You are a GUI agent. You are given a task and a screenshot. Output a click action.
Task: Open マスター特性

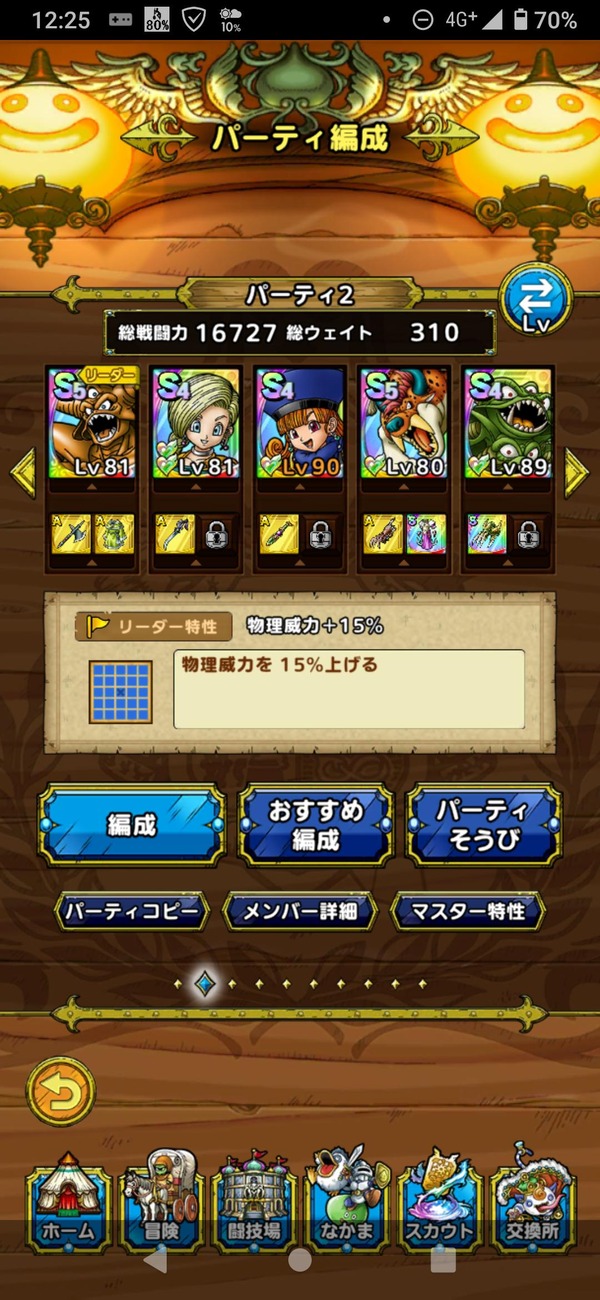pyautogui.click(x=467, y=911)
